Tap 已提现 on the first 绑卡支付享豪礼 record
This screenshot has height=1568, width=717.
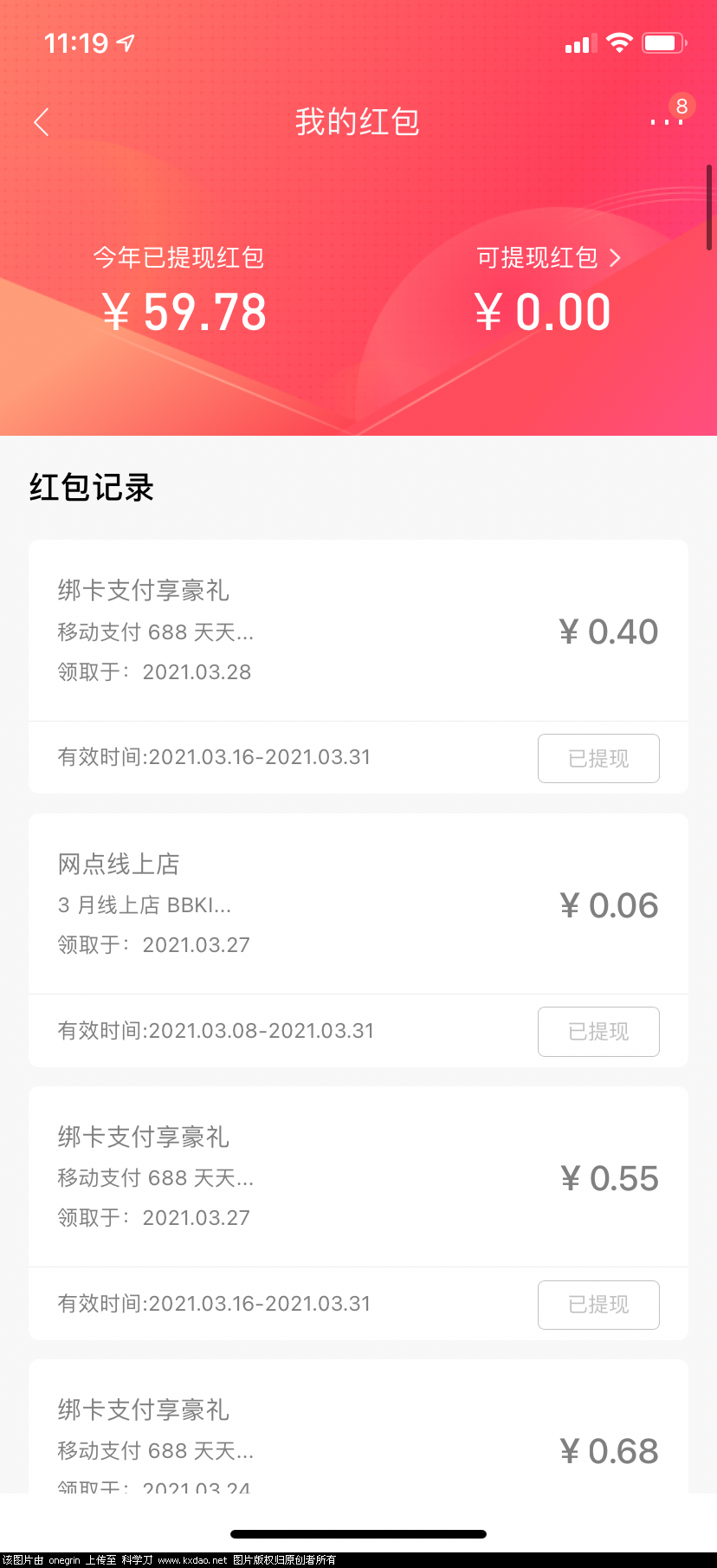pos(598,758)
